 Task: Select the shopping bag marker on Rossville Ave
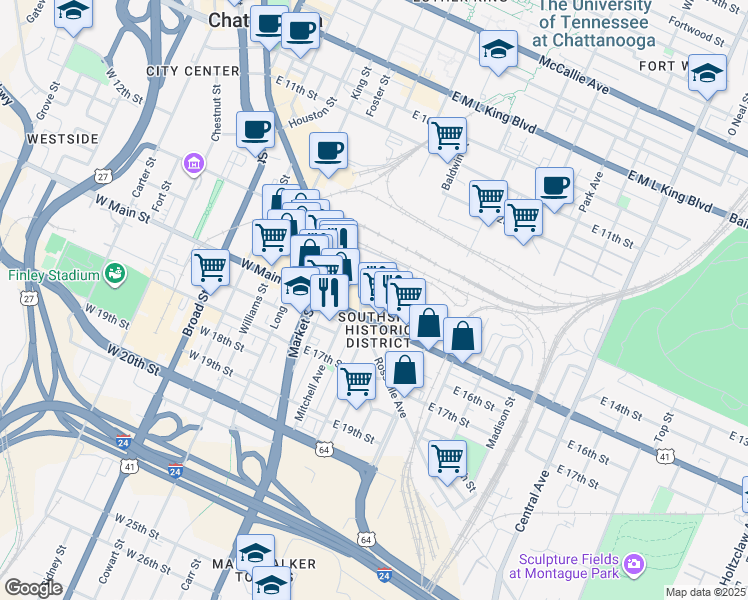click(x=404, y=373)
